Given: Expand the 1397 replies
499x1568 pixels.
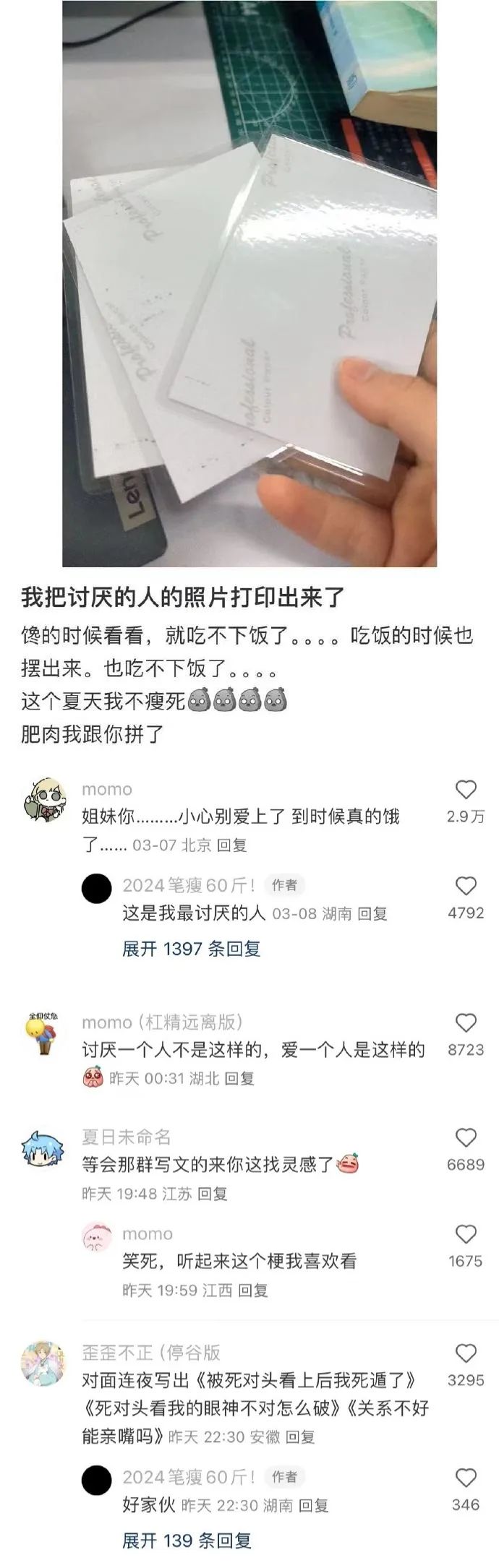Looking at the screenshot, I should click(191, 949).
